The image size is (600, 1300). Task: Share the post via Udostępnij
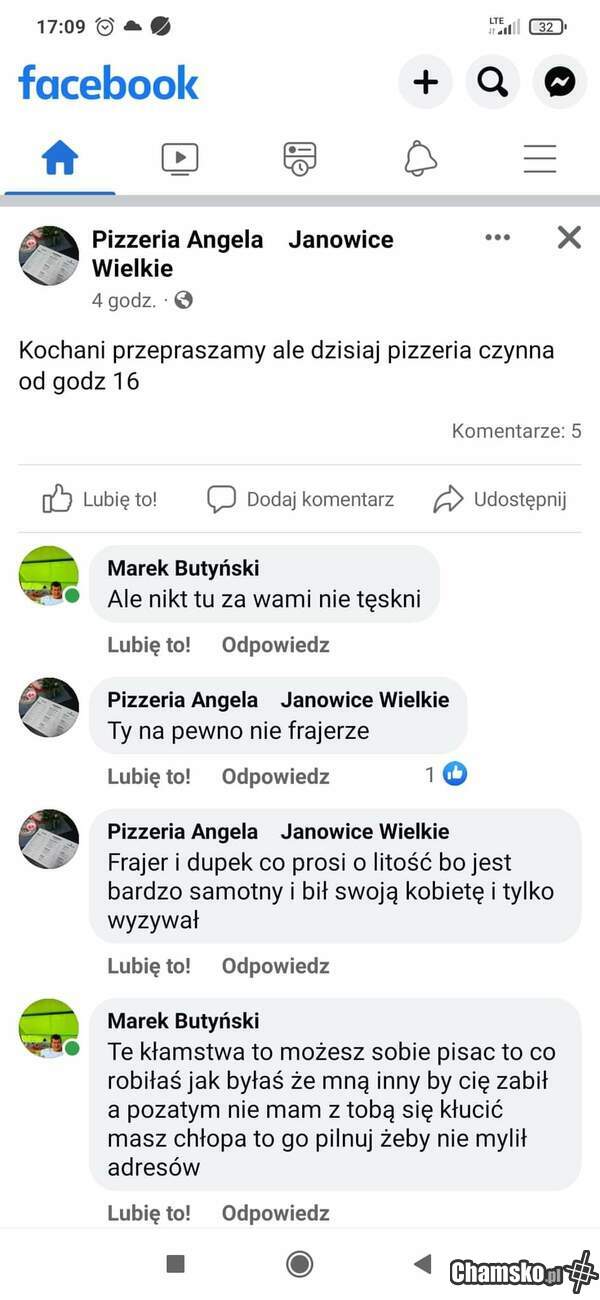500,499
